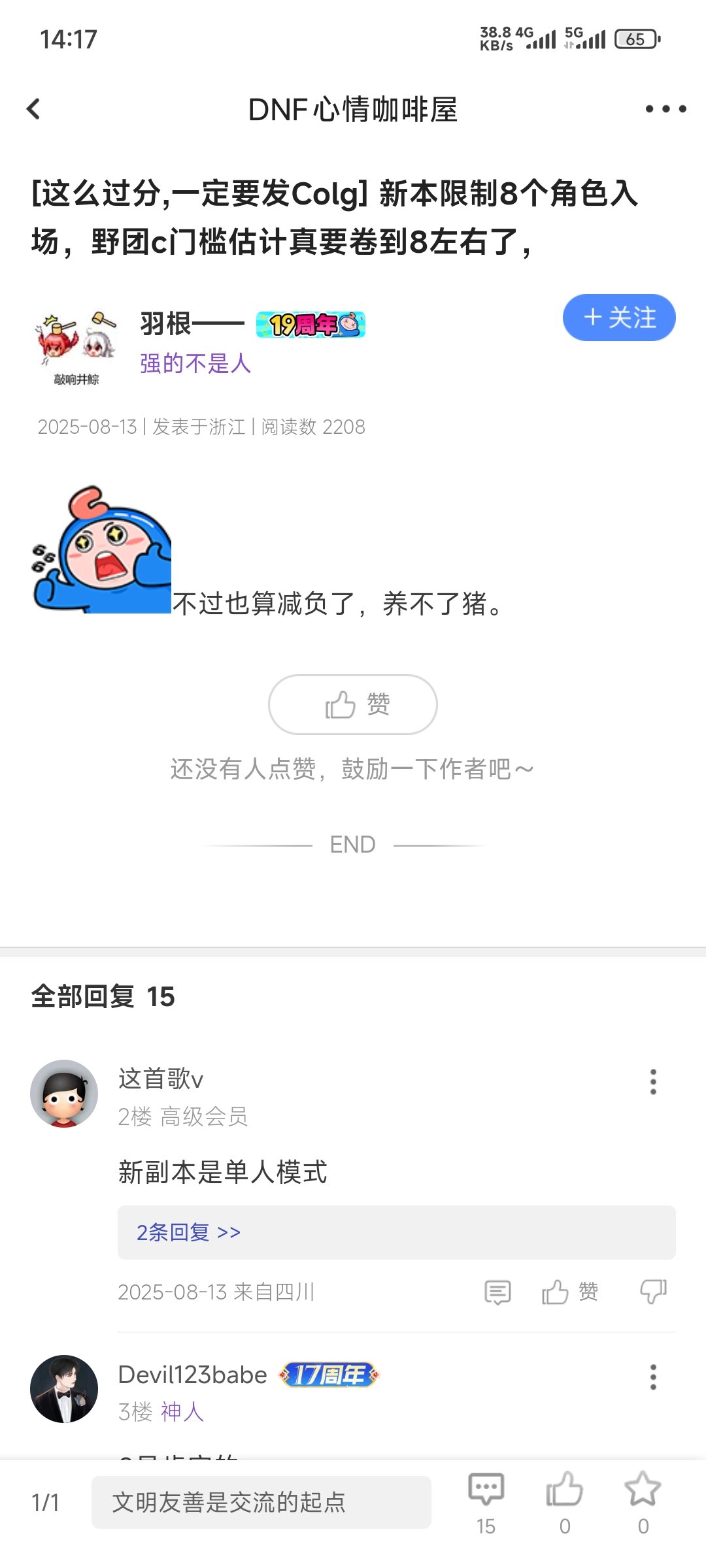The width and height of the screenshot is (706, 1568).
Task: Open the three-dot menu in the header
Action: tap(665, 109)
